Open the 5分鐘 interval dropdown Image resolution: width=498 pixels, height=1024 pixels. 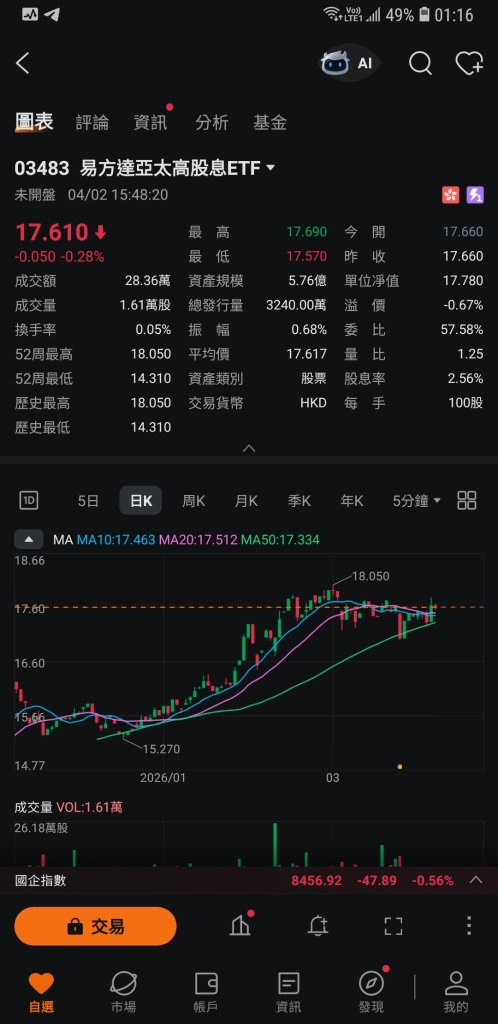pyautogui.click(x=416, y=501)
